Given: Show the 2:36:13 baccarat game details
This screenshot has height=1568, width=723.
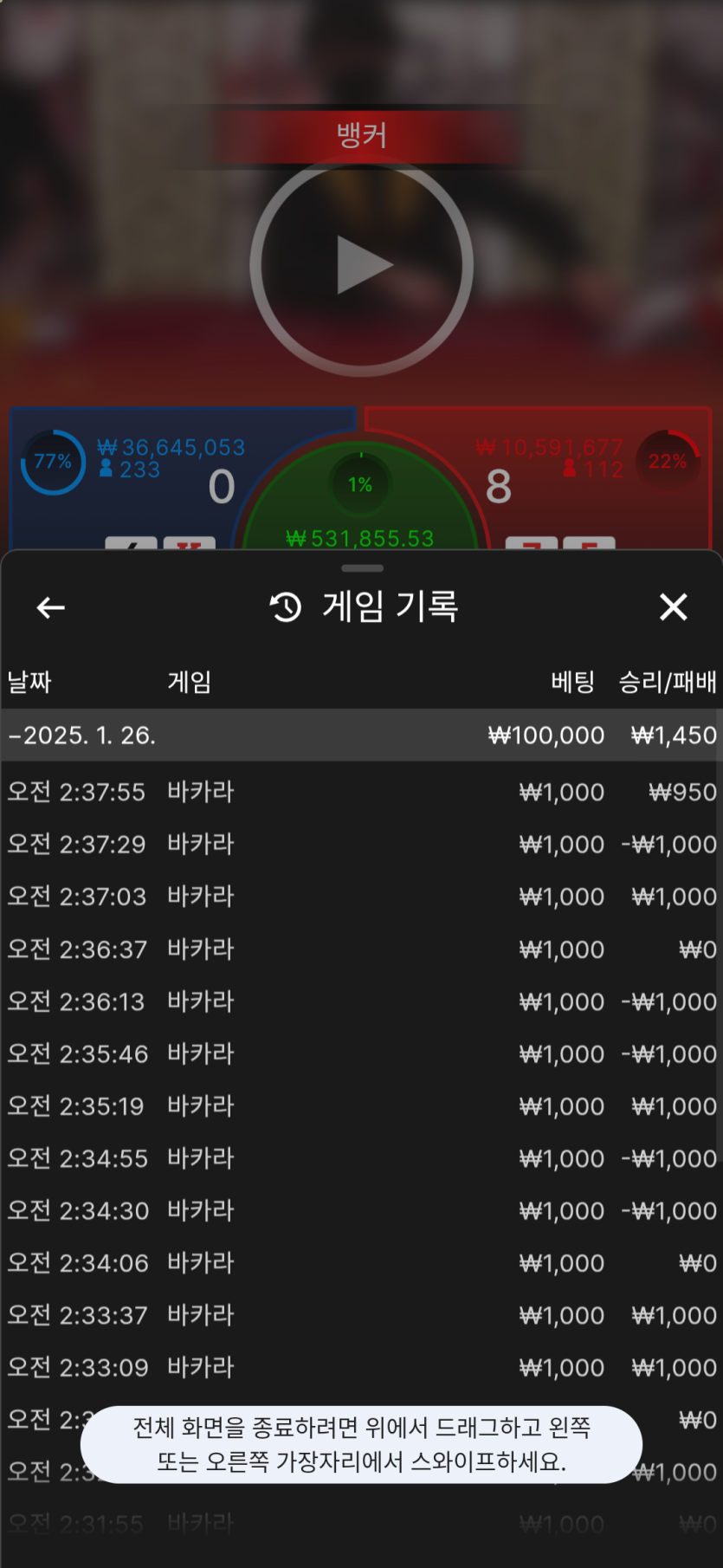Looking at the screenshot, I should pos(361,1001).
